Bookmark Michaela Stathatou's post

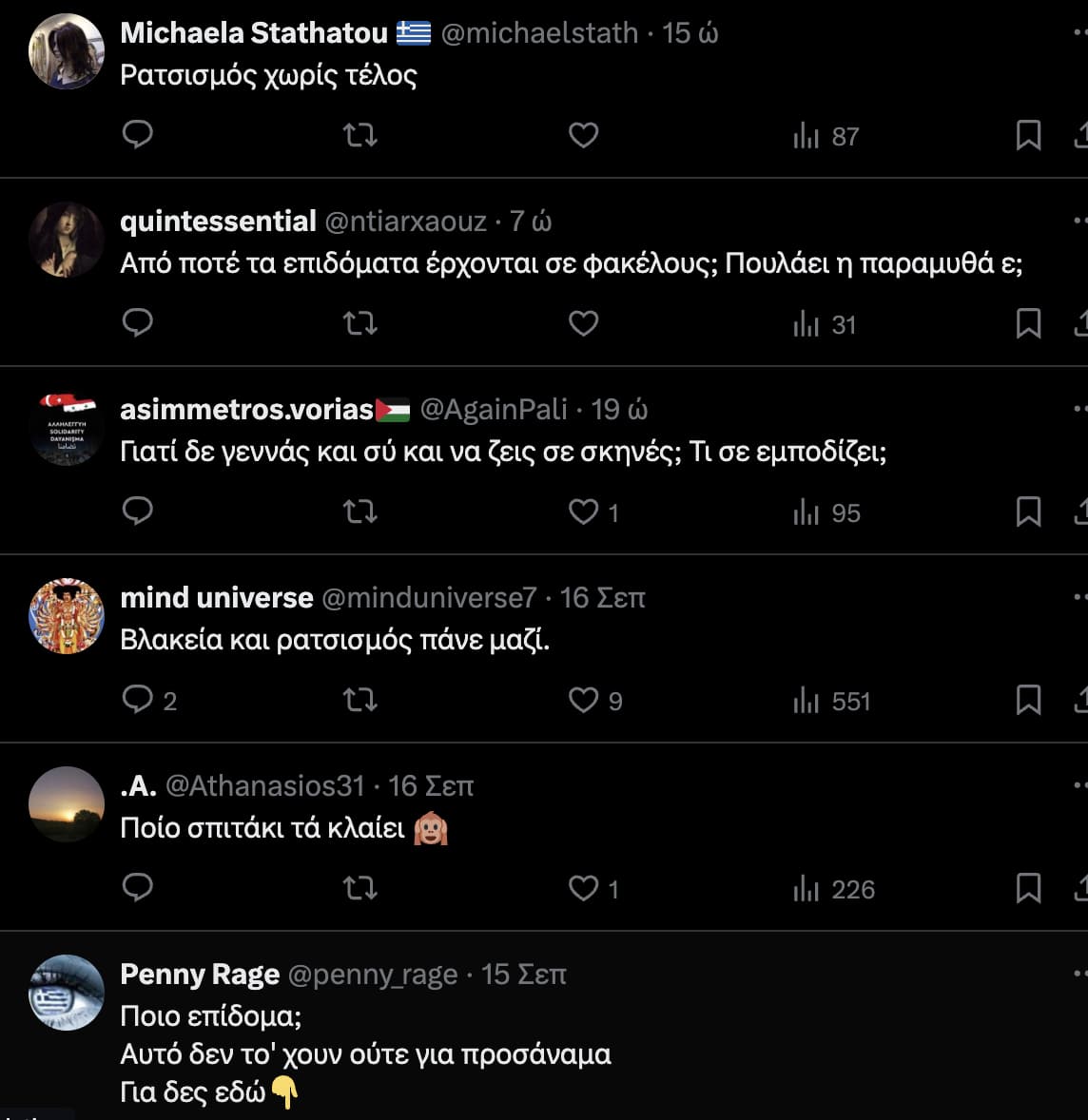[1028, 136]
